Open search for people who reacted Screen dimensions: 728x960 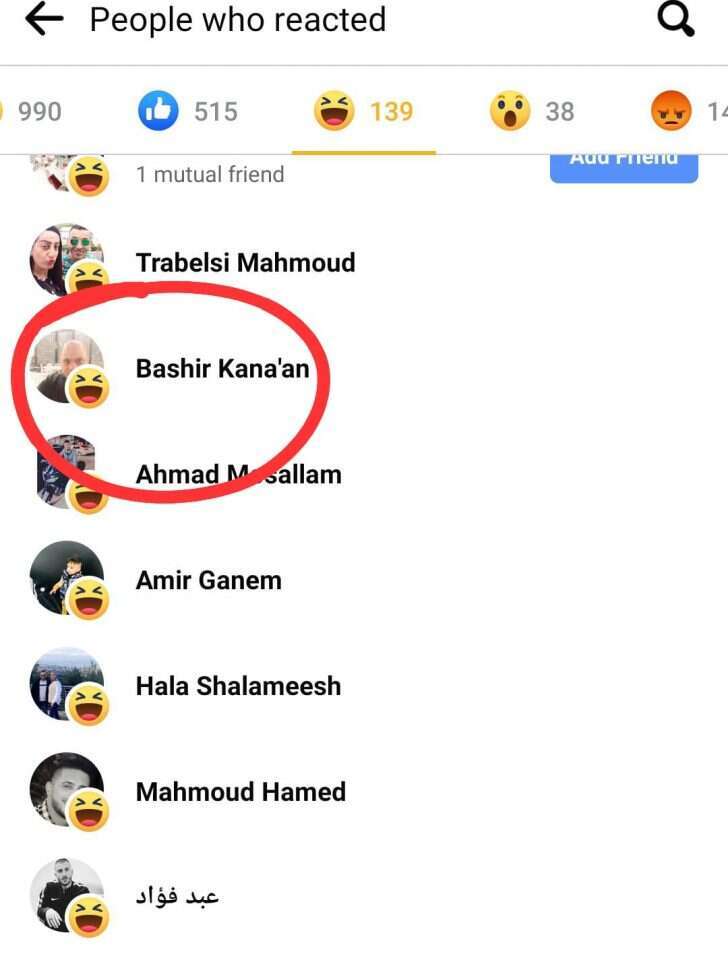point(676,19)
